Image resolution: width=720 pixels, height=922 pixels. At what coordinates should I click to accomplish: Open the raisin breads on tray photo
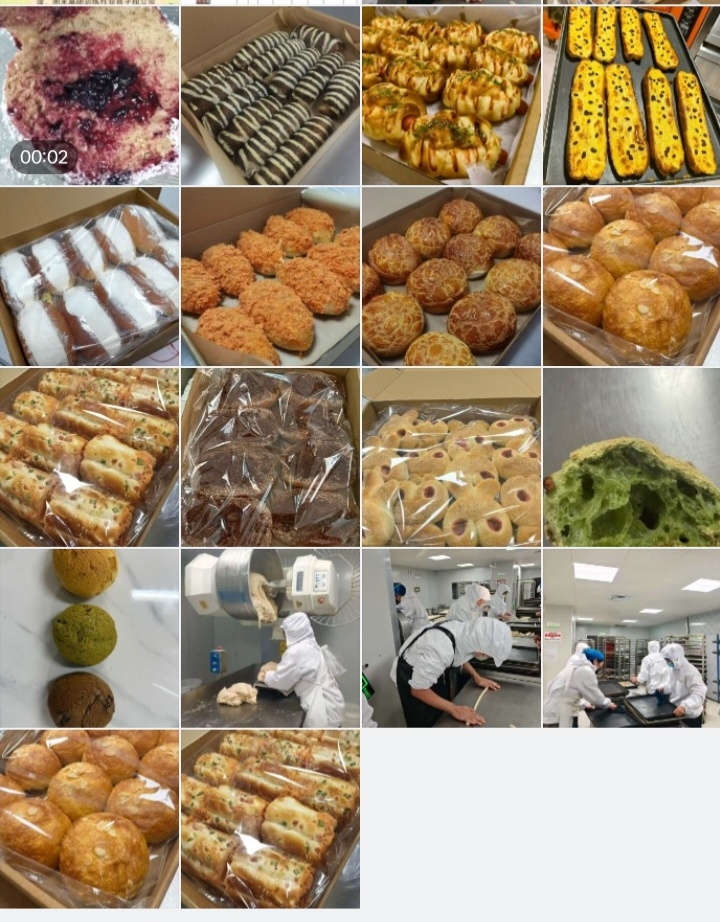click(631, 95)
